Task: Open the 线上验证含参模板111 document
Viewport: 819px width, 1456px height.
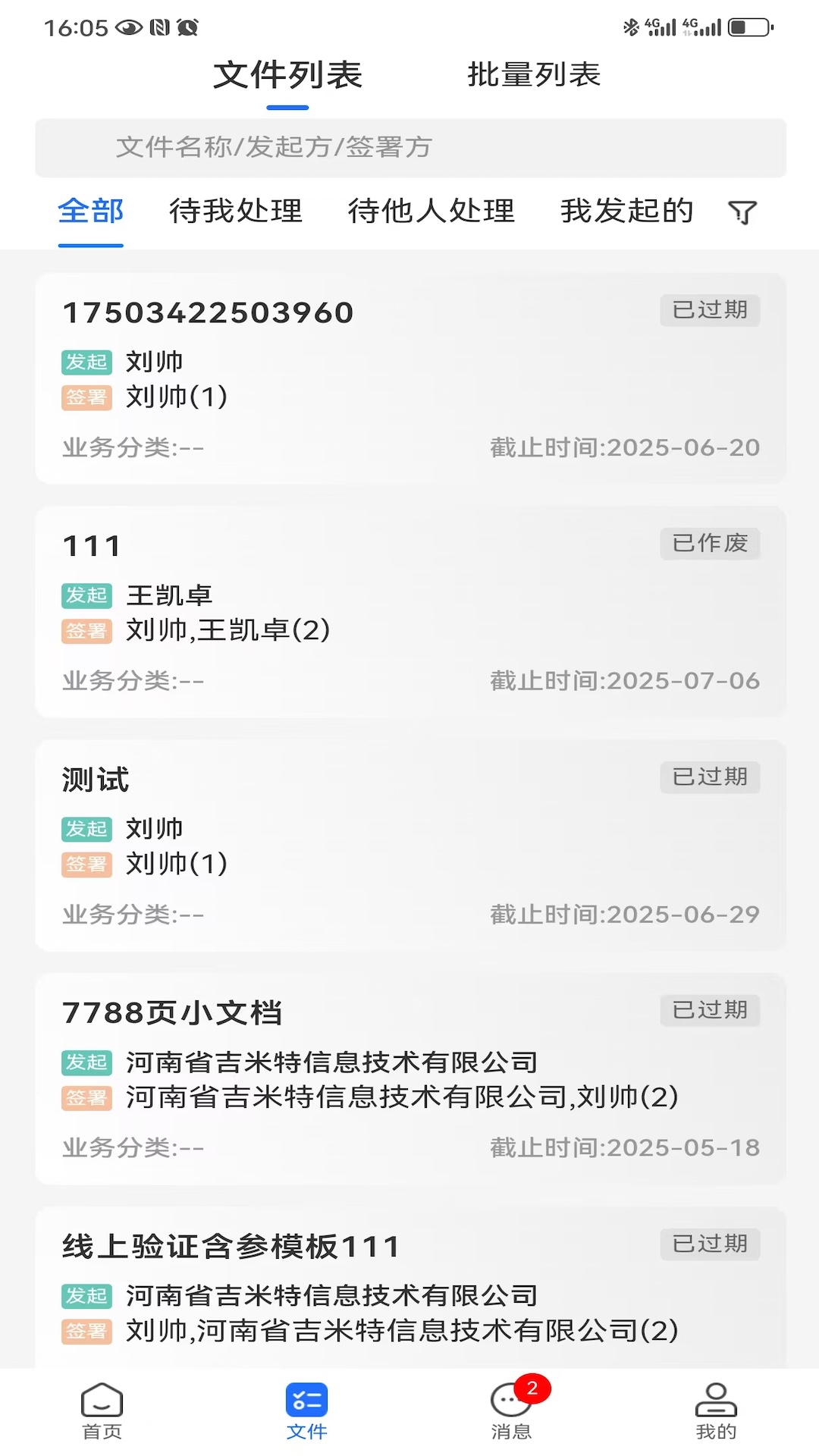Action: [231, 1244]
